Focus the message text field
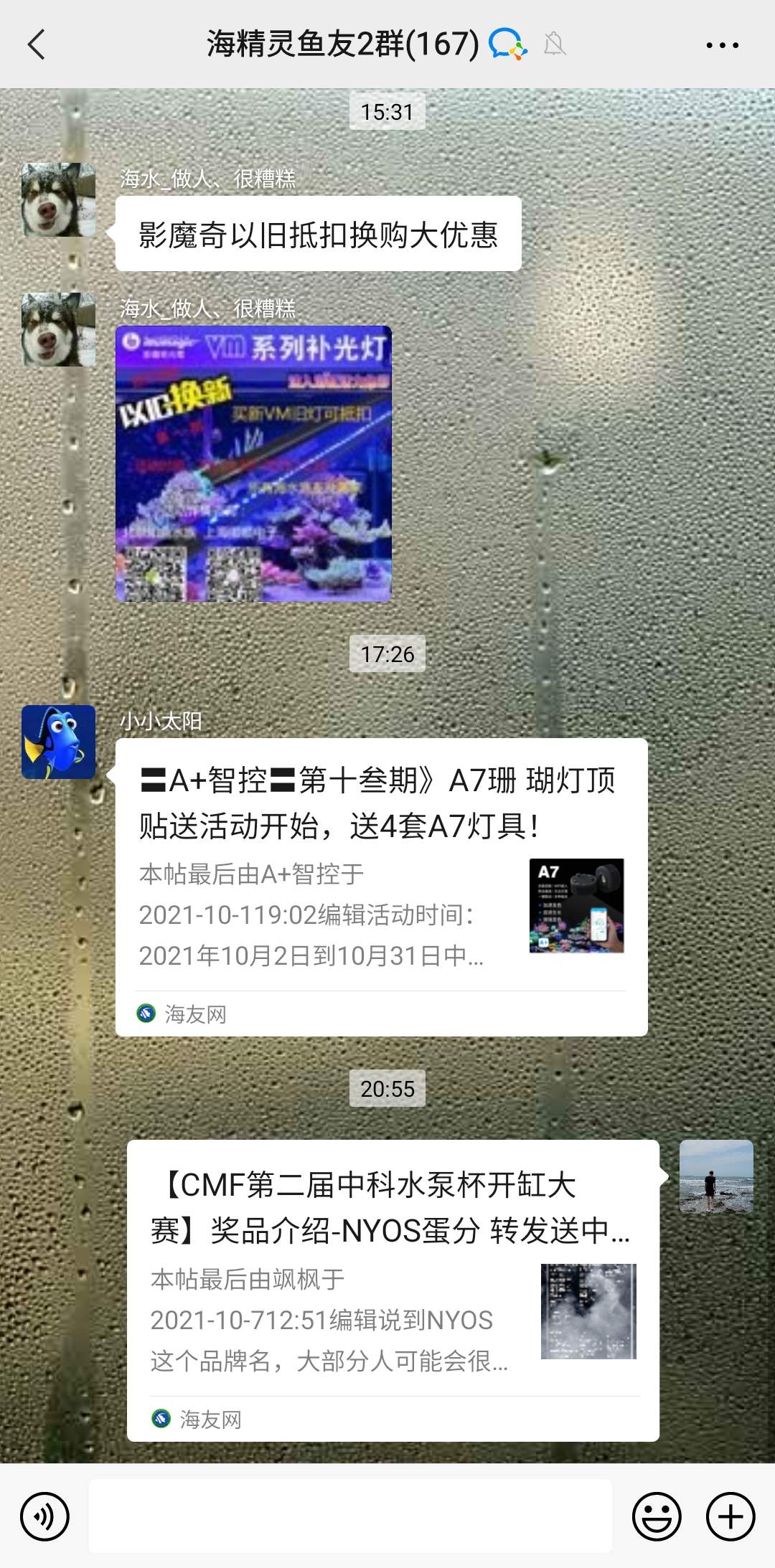The image size is (775, 1568). point(350,1516)
